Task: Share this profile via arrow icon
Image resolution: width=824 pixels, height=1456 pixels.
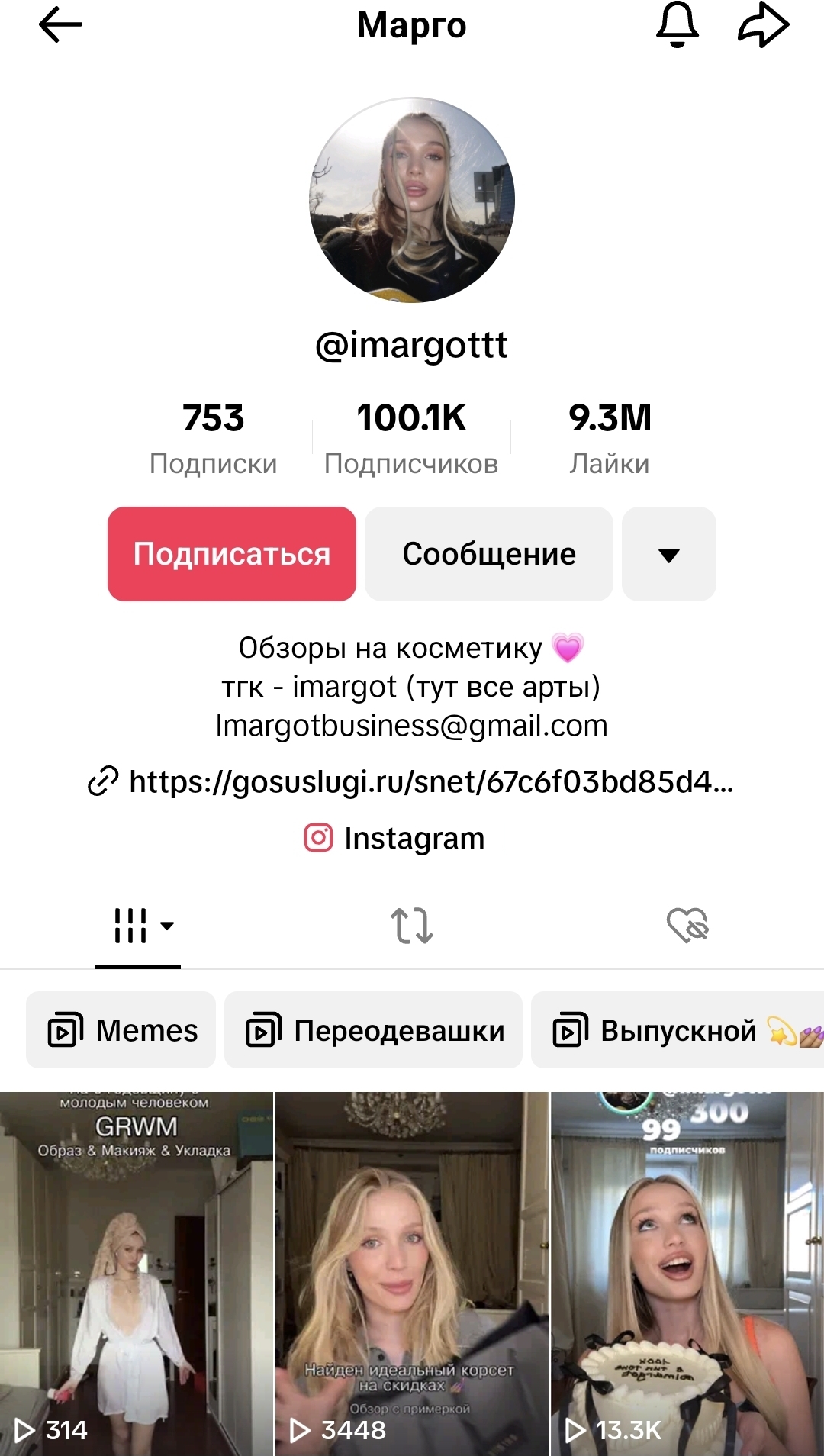Action: (763, 25)
